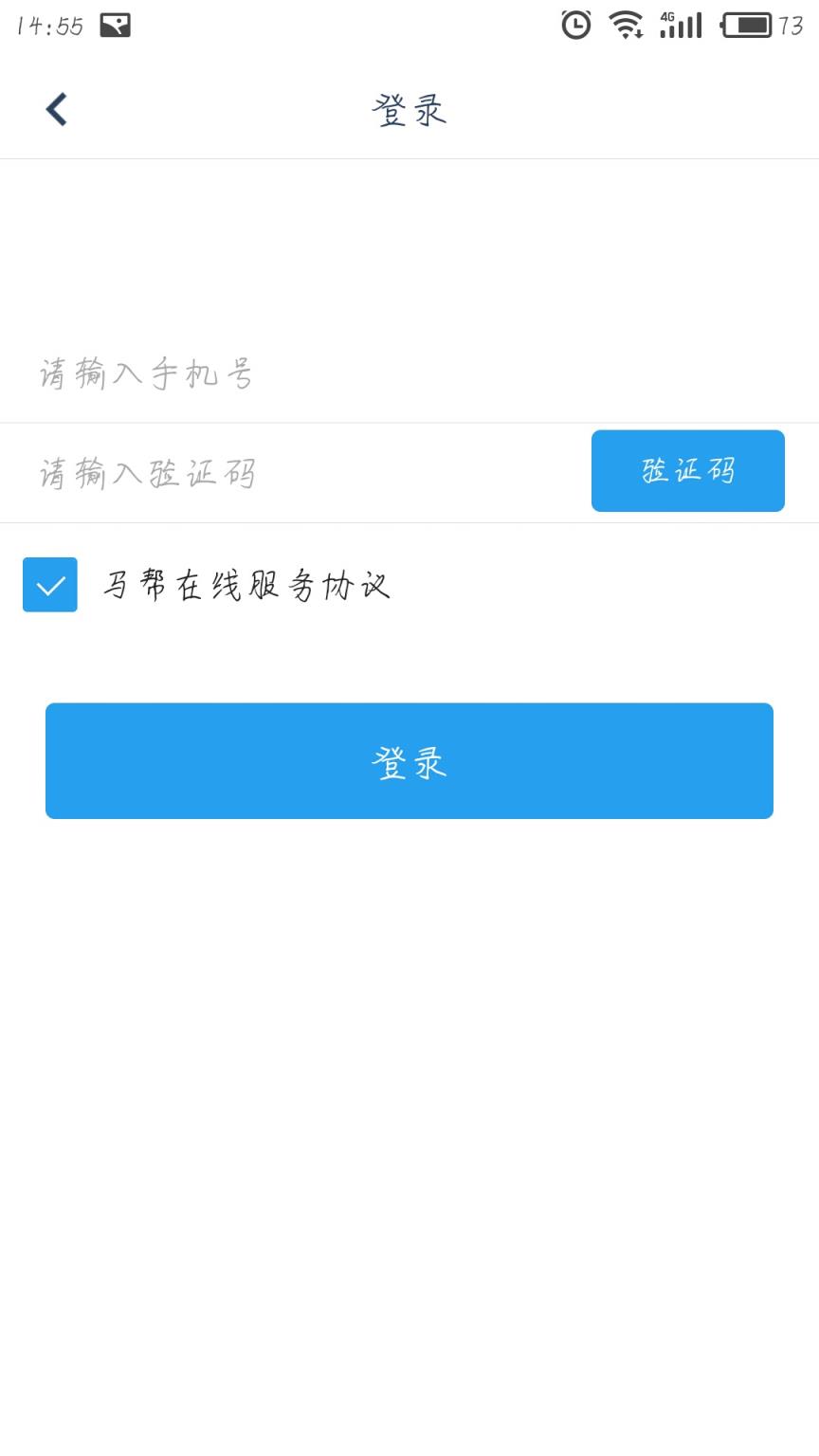
Task: Tap the 登录 title at screen top
Action: click(x=408, y=109)
